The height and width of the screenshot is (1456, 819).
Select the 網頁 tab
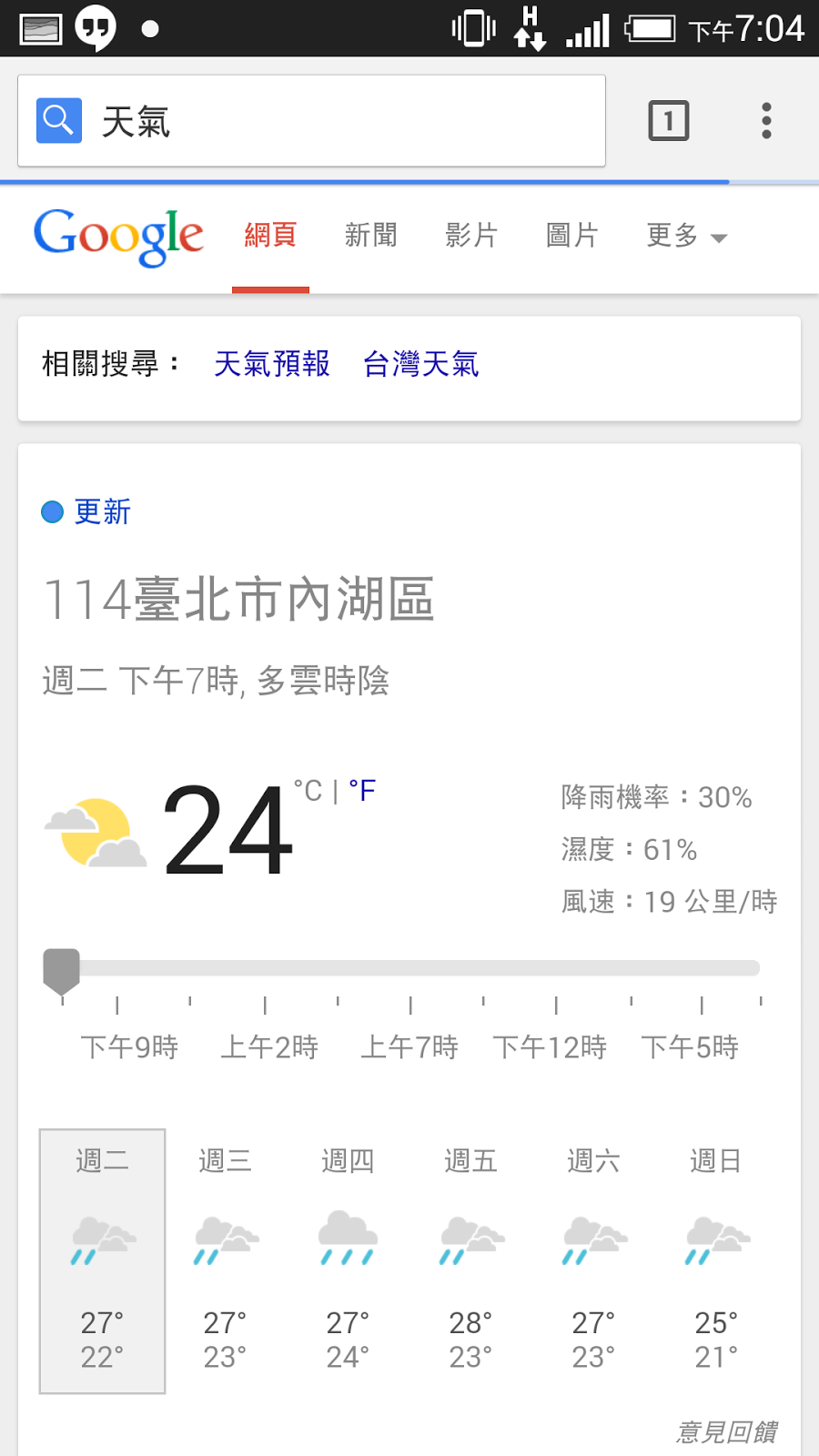coord(270,236)
